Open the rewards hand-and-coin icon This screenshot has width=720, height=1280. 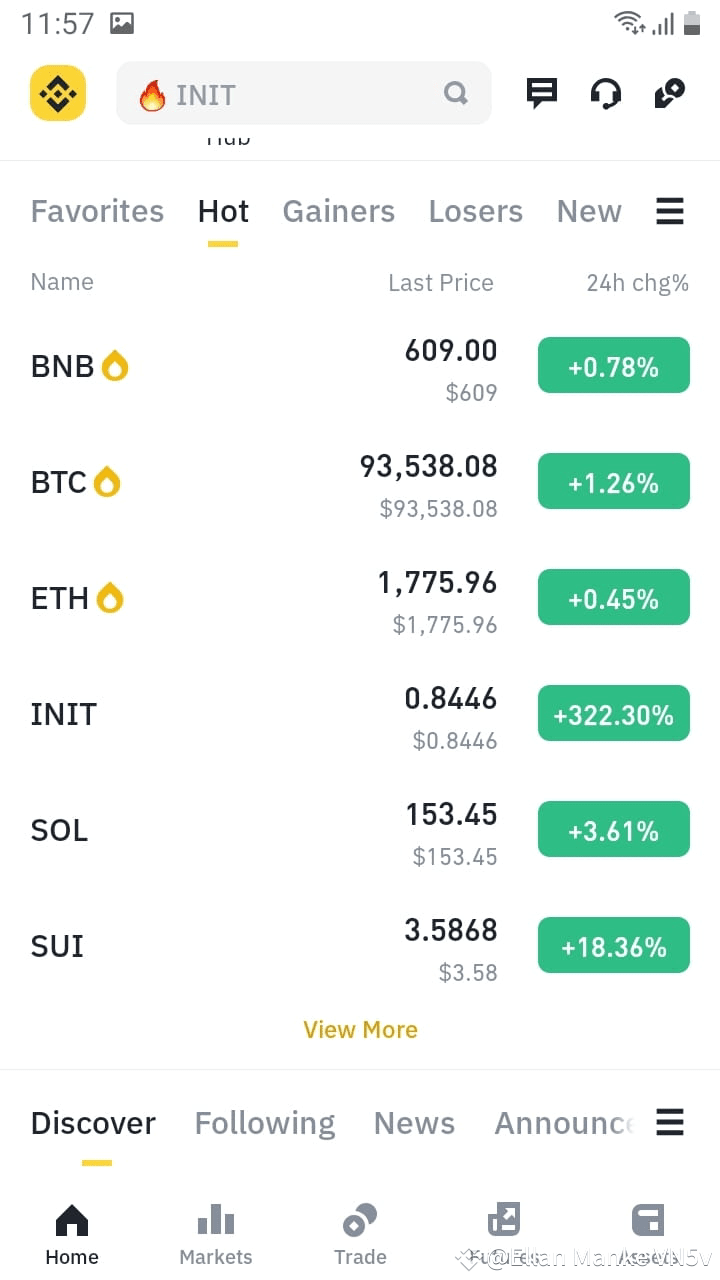(669, 92)
